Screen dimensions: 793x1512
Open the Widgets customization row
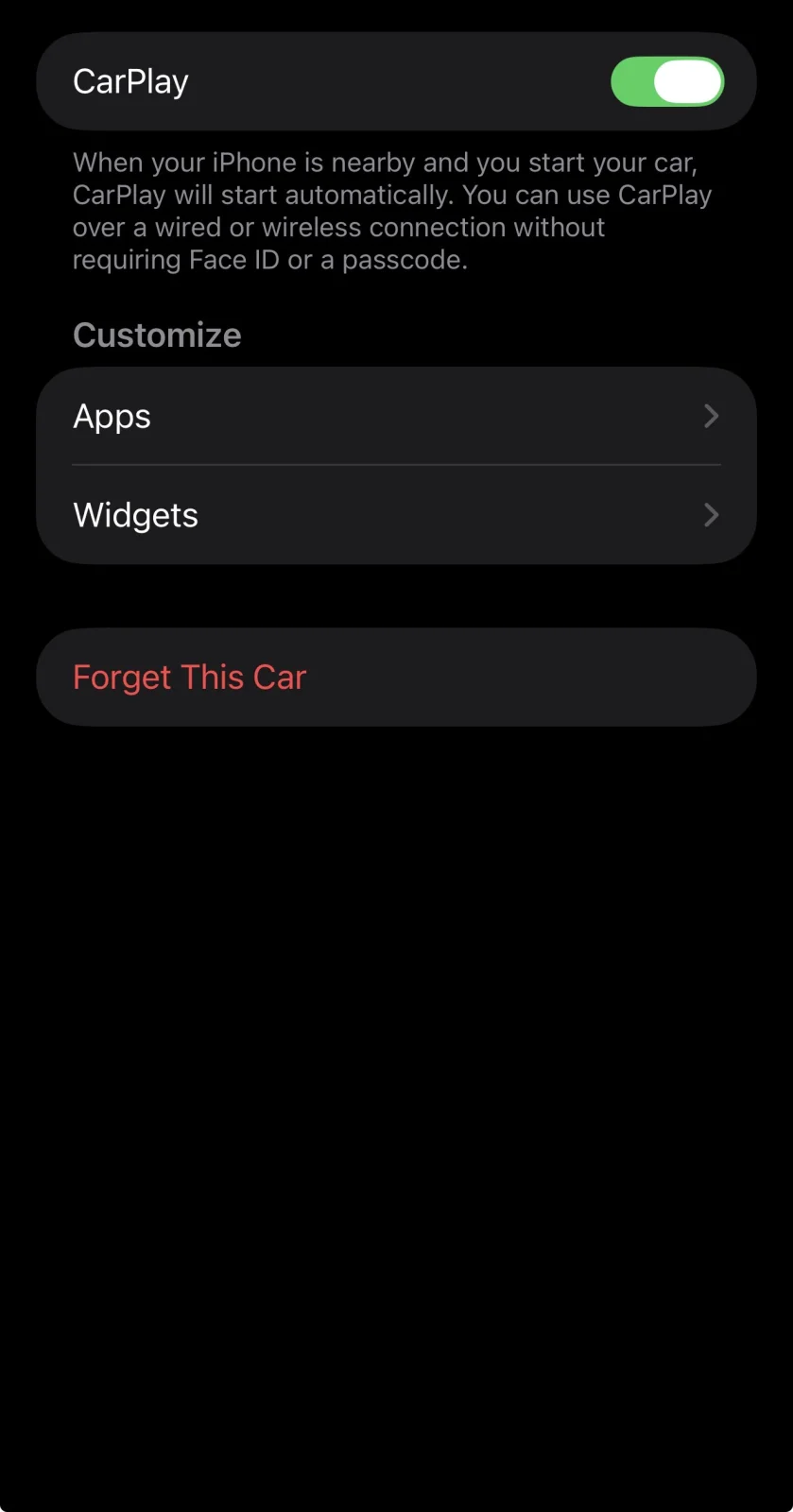pos(396,515)
